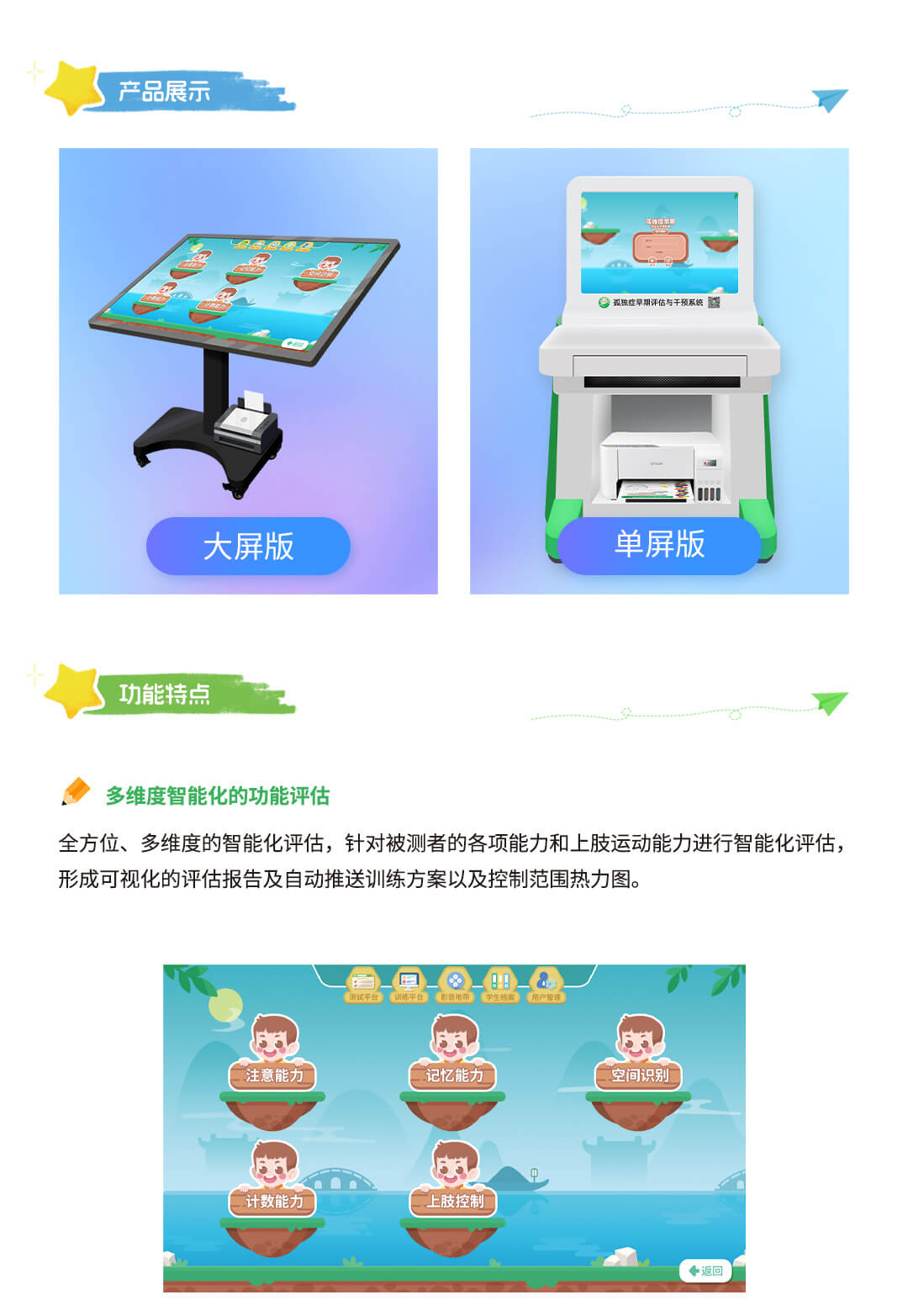Open the 影音地带 media zone icon
This screenshot has height=1316, width=908.
tap(454, 984)
